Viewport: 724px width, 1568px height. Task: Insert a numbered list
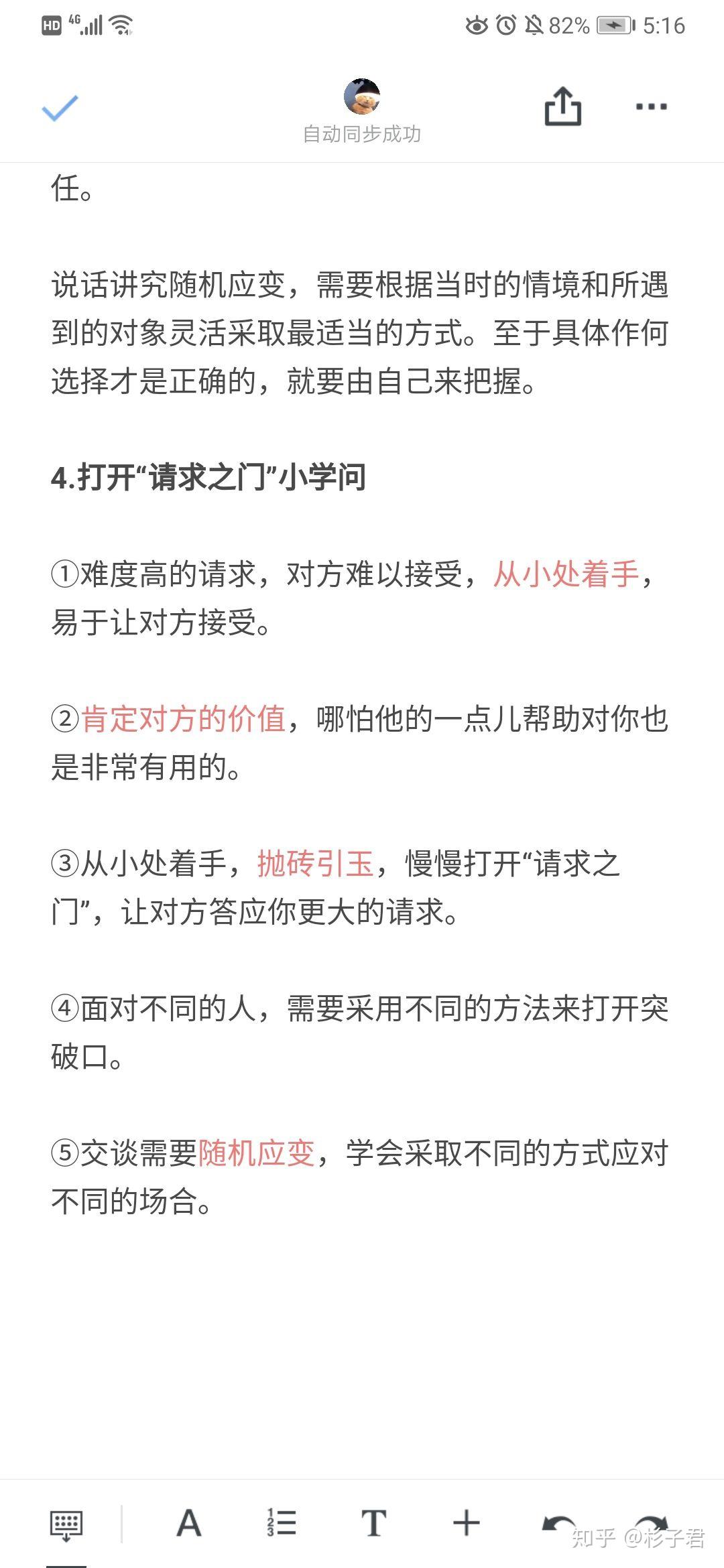coord(281,1523)
